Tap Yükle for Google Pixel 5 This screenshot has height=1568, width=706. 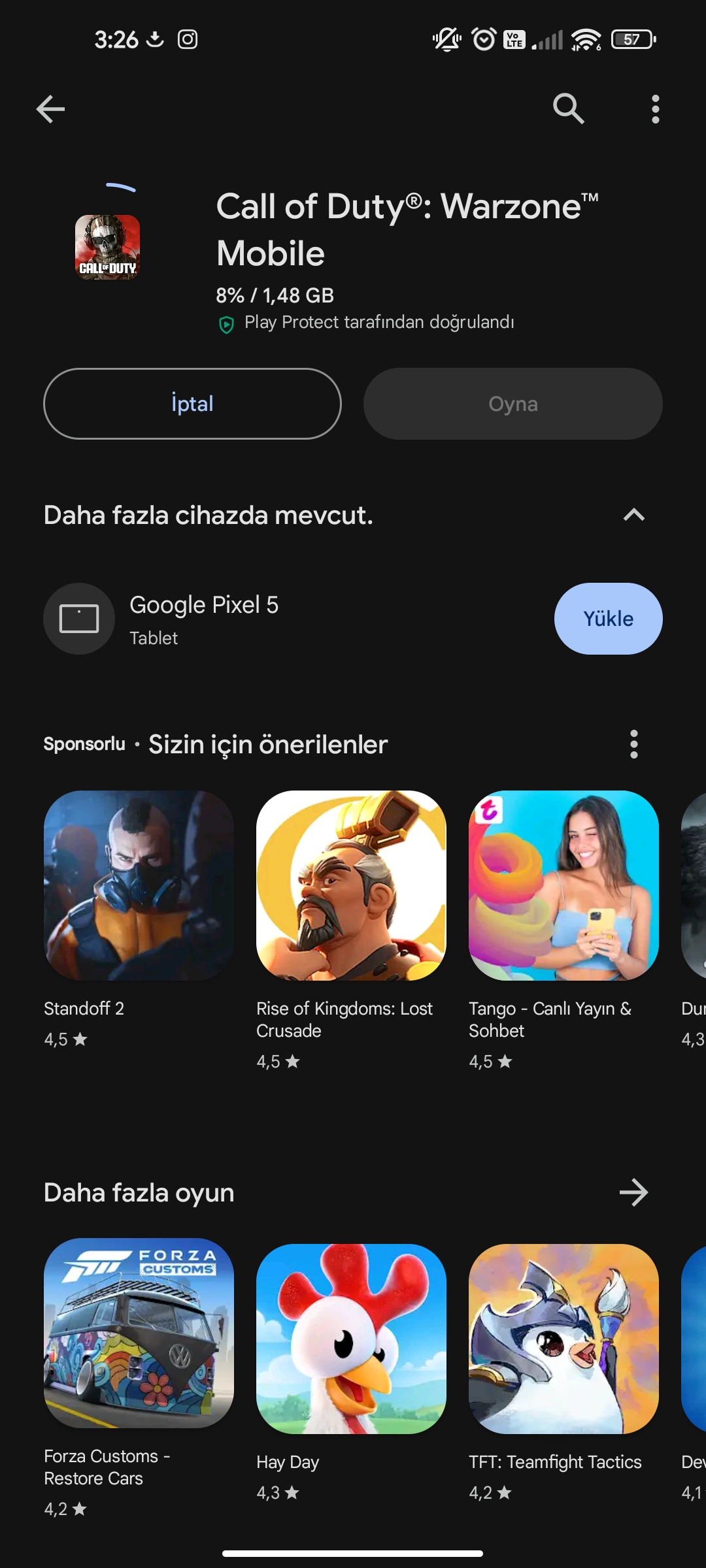pyautogui.click(x=608, y=619)
